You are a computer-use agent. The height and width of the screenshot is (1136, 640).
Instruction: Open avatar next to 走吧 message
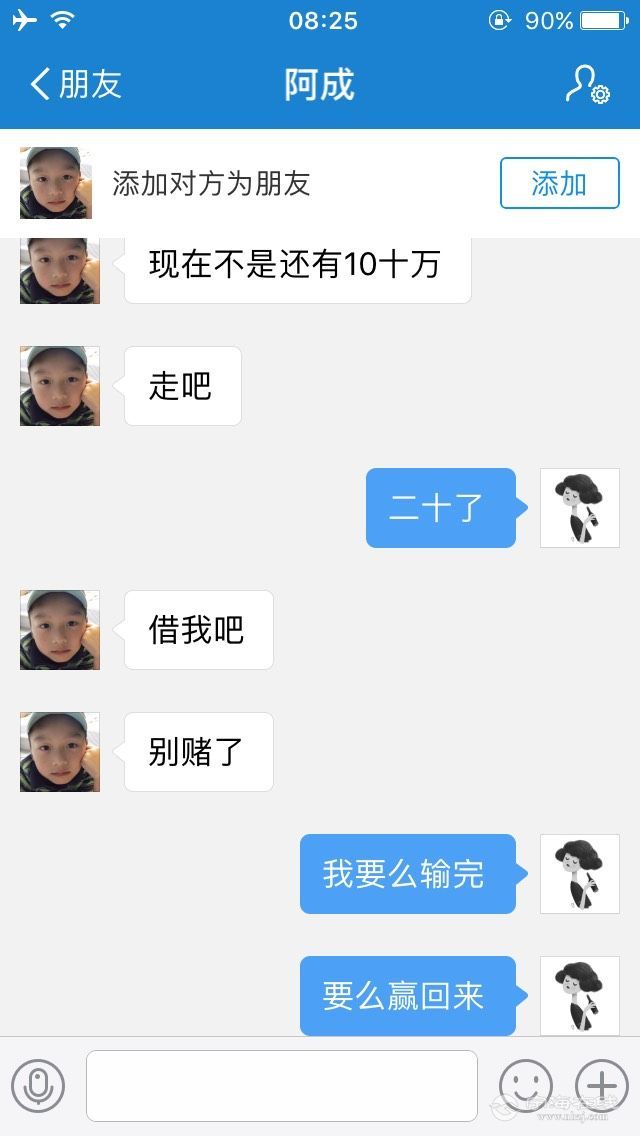[x=60, y=386]
